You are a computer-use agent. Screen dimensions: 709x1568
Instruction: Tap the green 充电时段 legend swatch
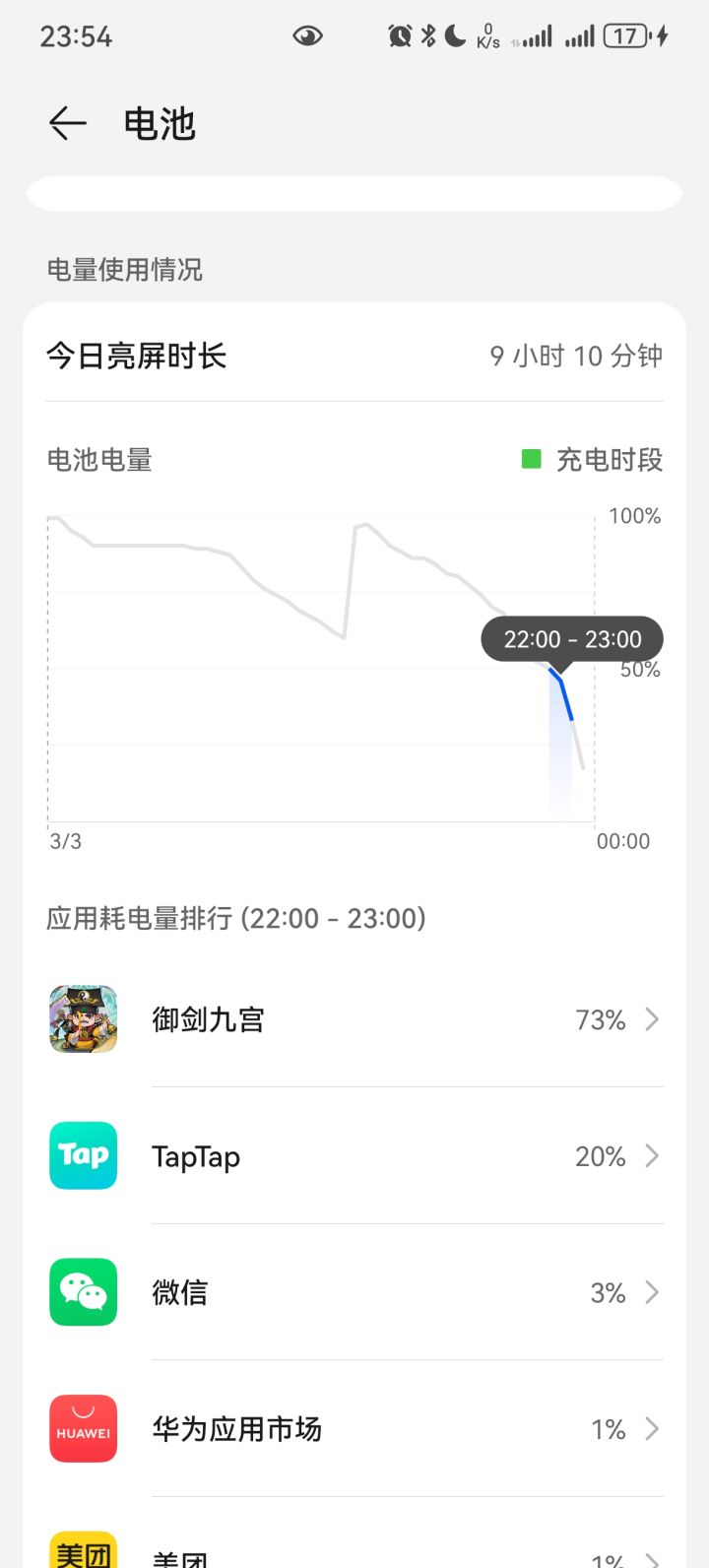coord(533,459)
